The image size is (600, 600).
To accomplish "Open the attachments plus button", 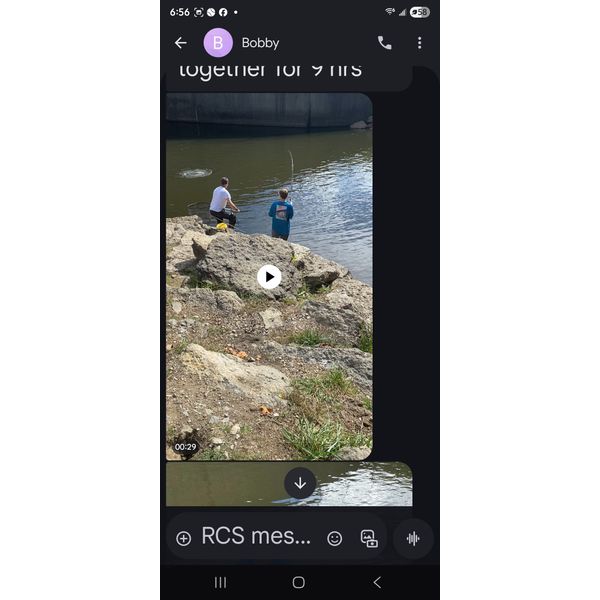I will pos(183,538).
